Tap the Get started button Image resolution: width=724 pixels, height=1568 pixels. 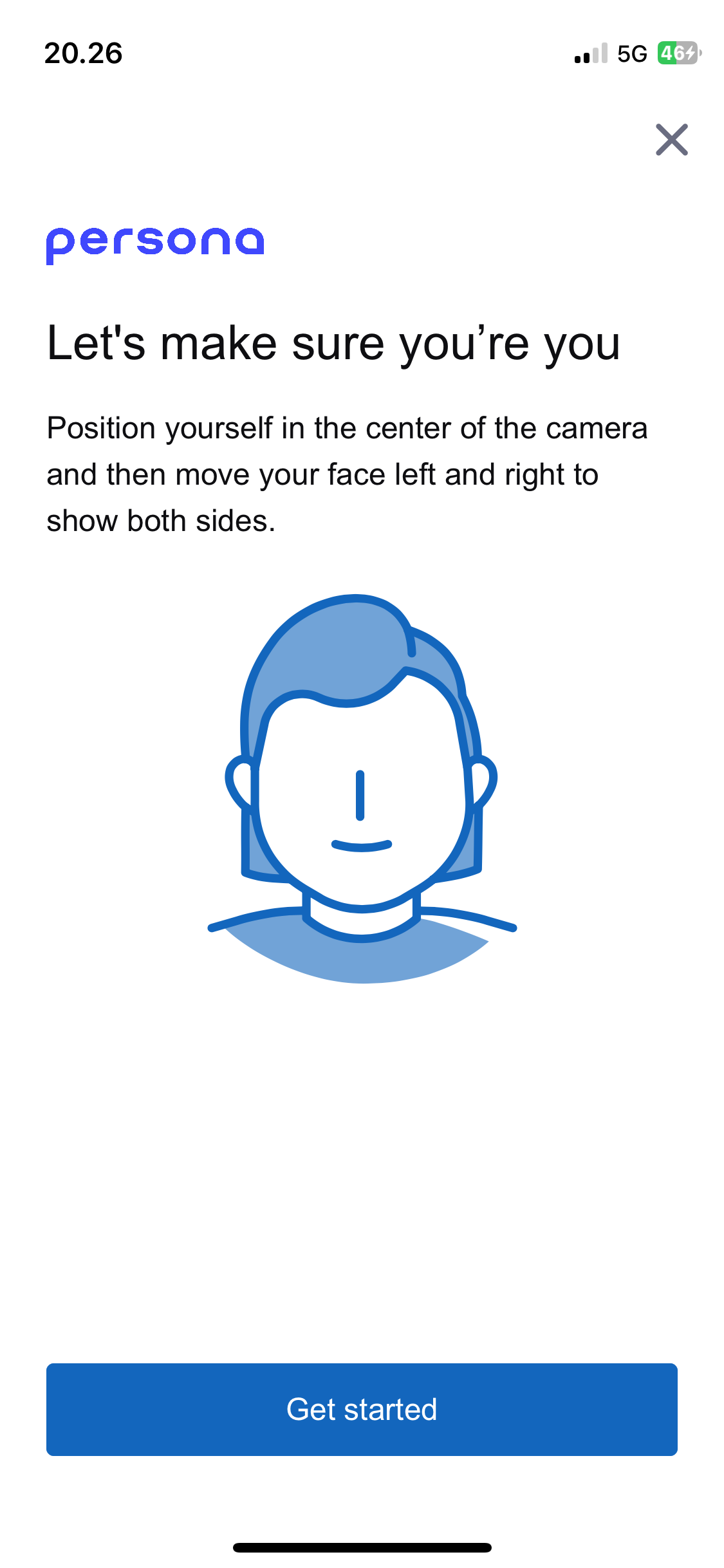coord(362,1409)
